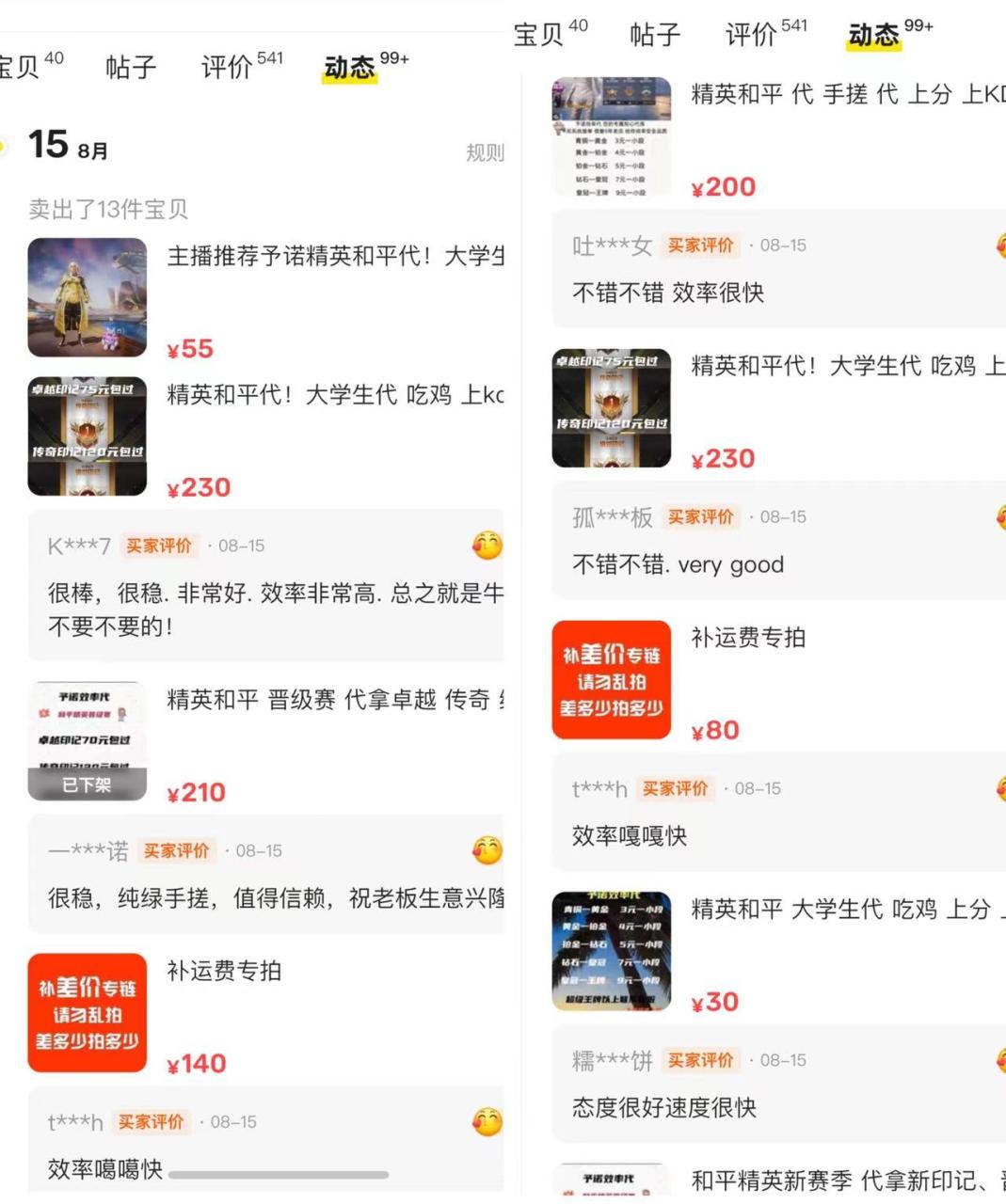Open the ¥55 主播推荐 listing thumbnail
Screen dimensions: 1006x1204
click(x=87, y=298)
